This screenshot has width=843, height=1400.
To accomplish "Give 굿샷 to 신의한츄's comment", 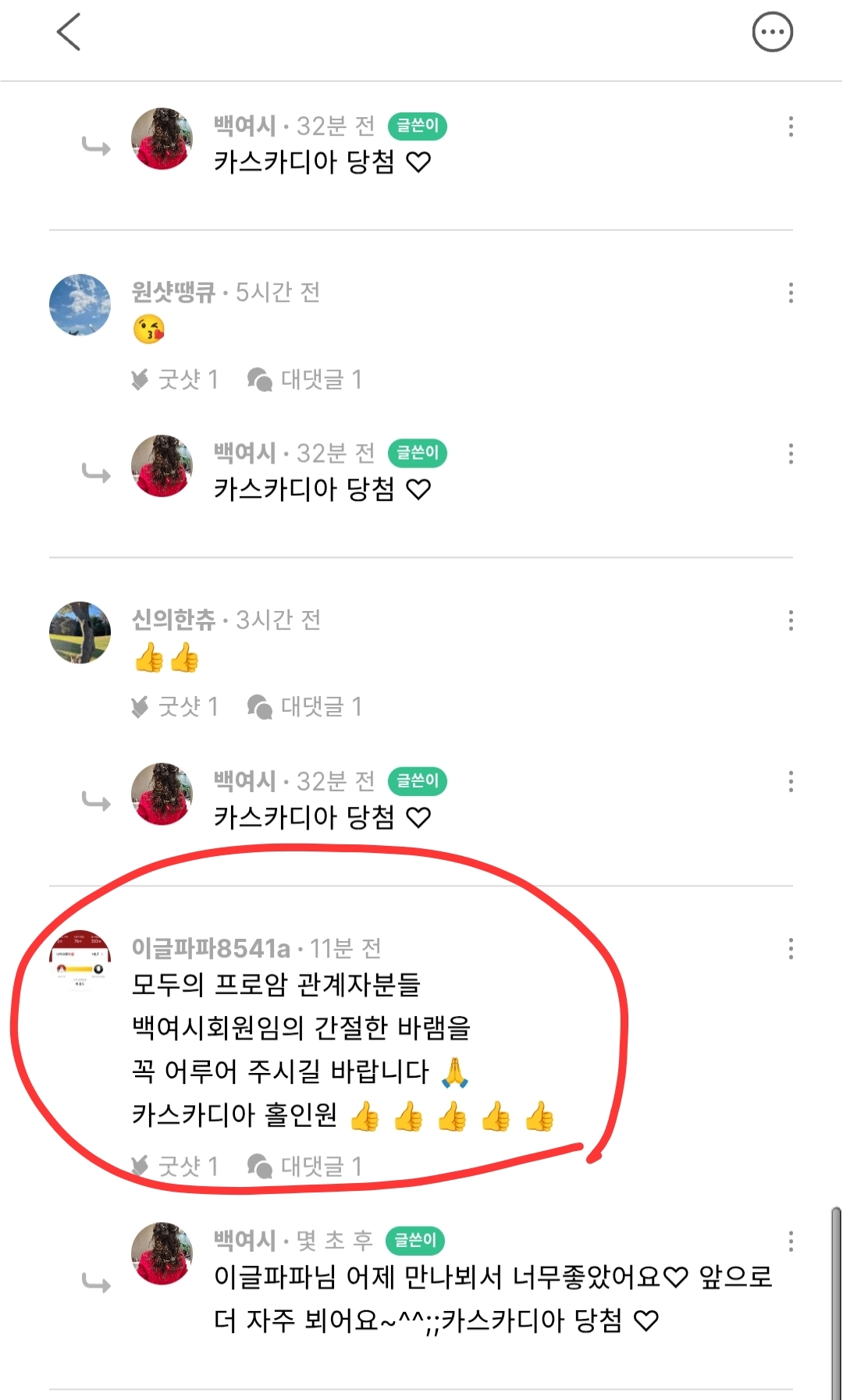I will pyautogui.click(x=175, y=707).
